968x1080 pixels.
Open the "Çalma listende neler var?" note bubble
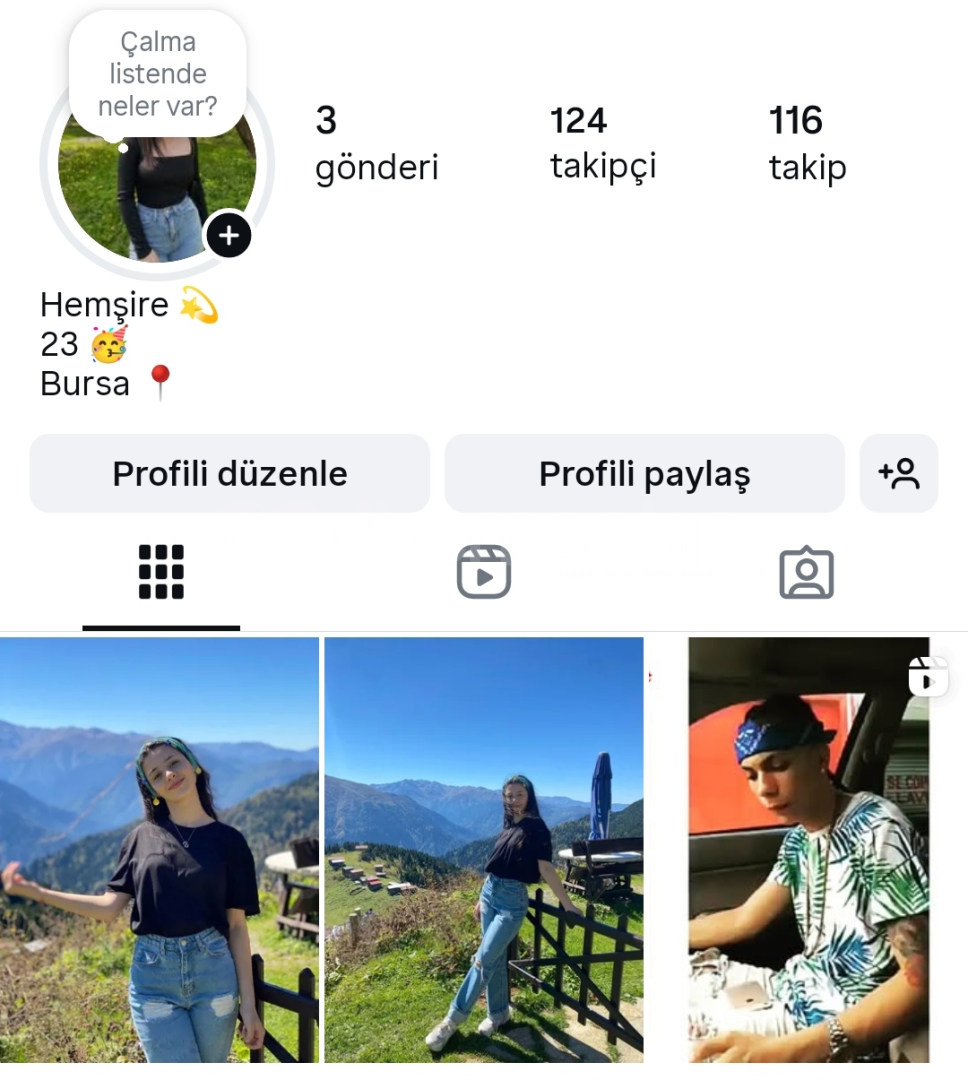pyautogui.click(x=157, y=74)
